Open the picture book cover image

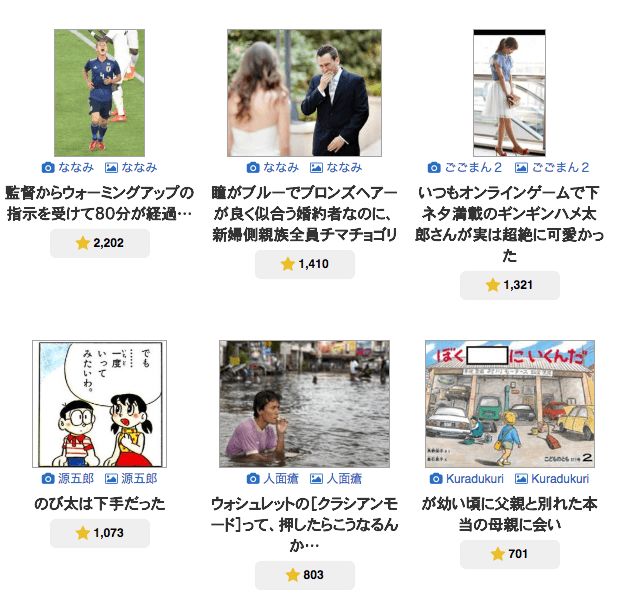[x=509, y=404]
